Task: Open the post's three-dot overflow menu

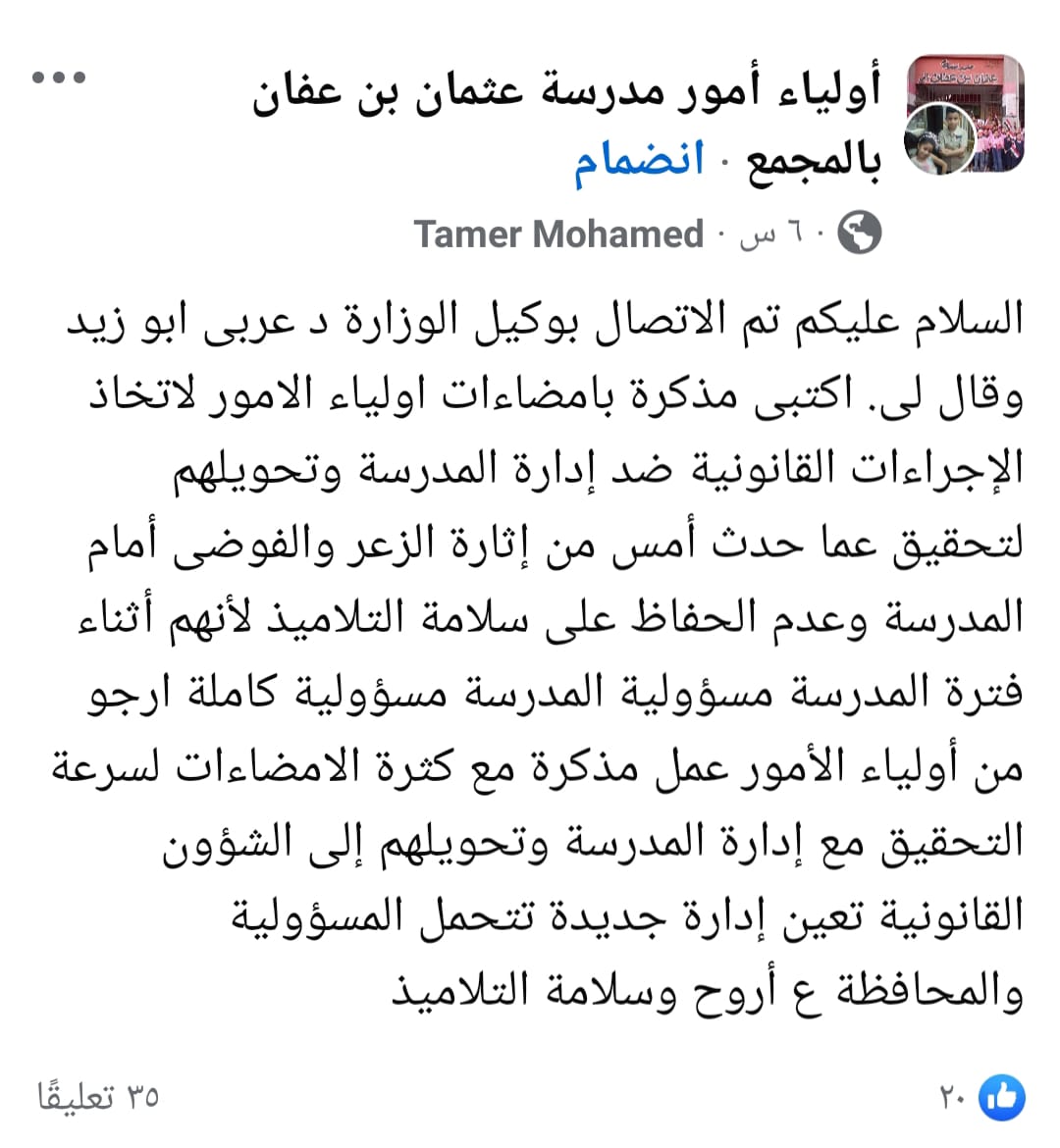Action: coord(59,78)
